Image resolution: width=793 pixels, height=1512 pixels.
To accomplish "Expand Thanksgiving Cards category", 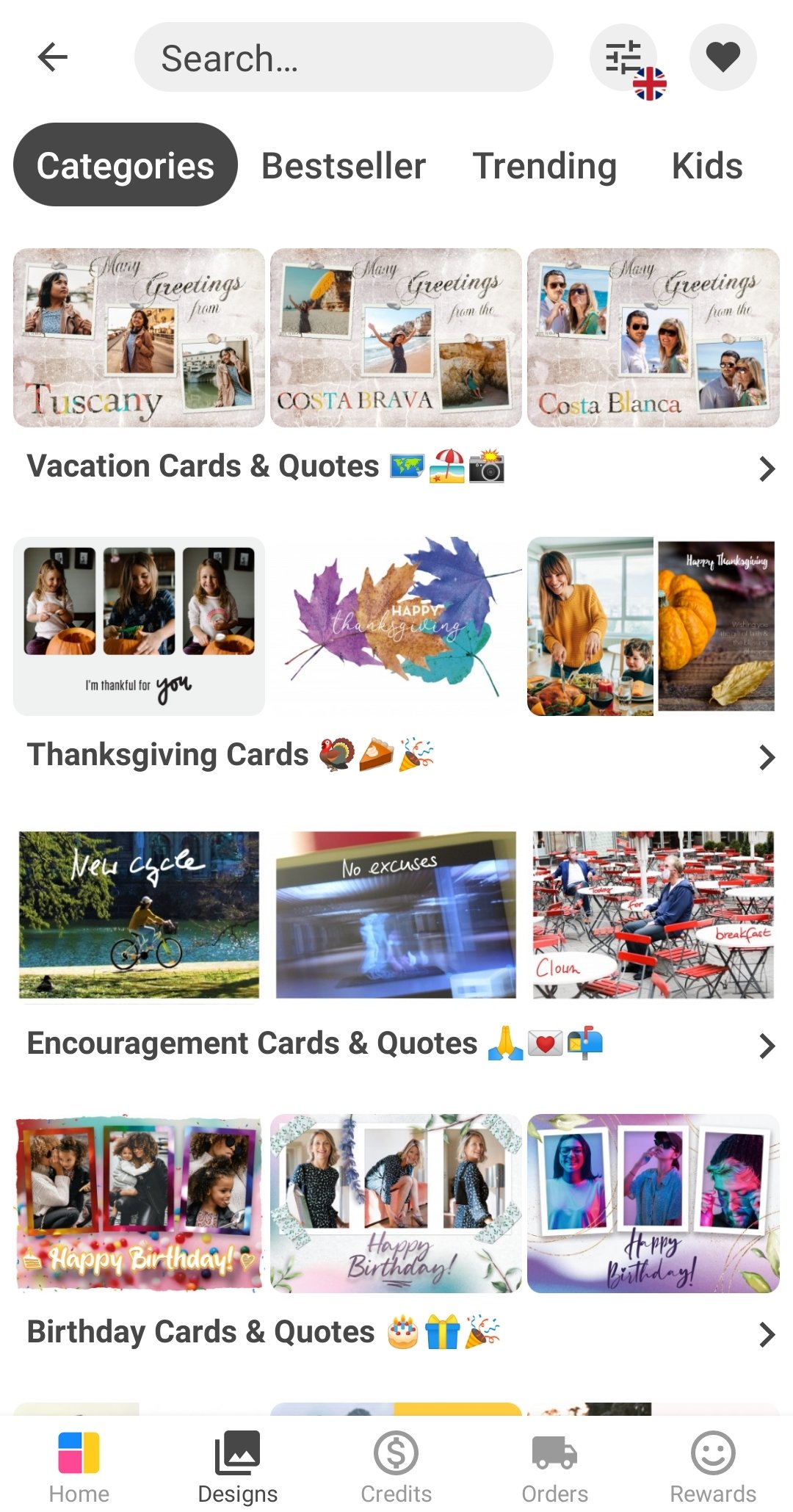I will tap(766, 757).
